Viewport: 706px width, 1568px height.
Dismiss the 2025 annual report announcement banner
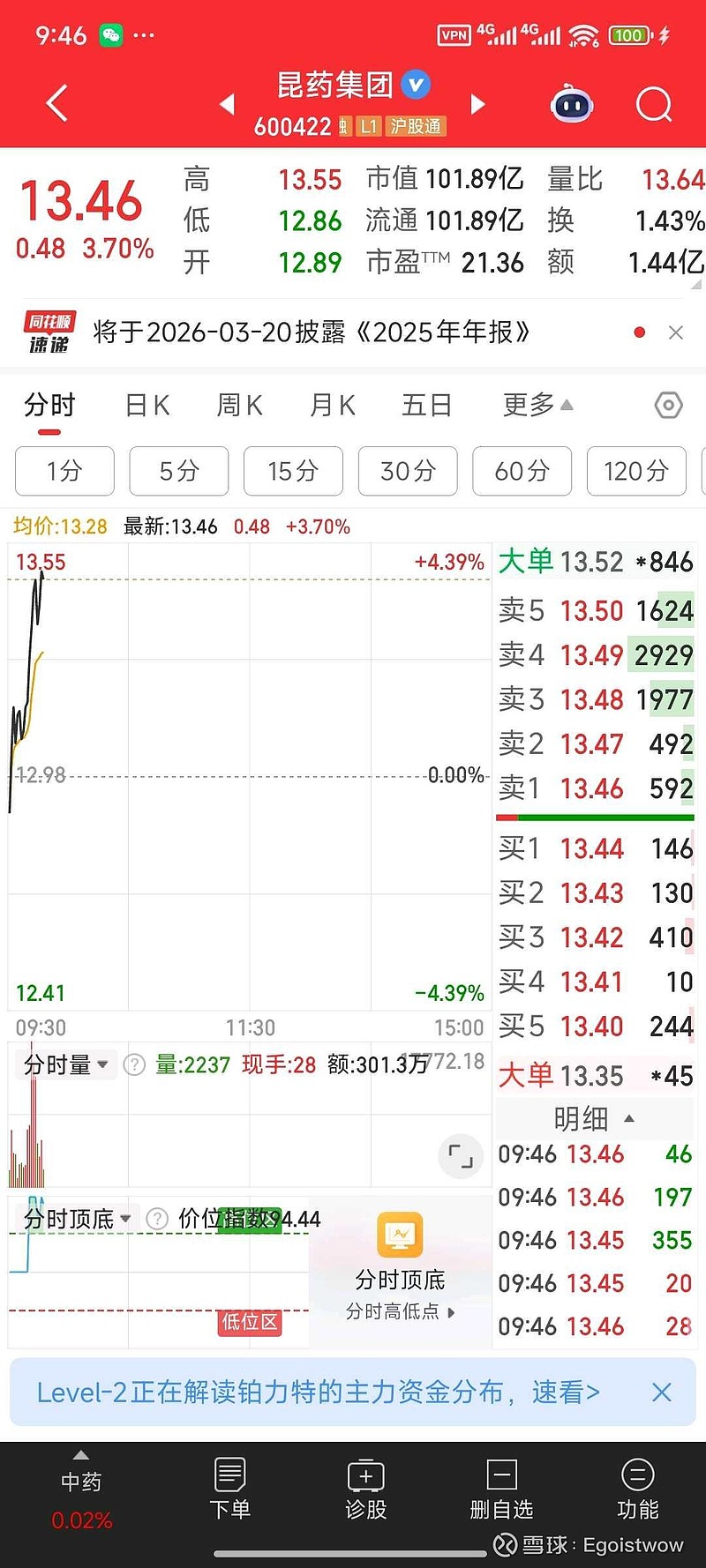click(x=676, y=332)
